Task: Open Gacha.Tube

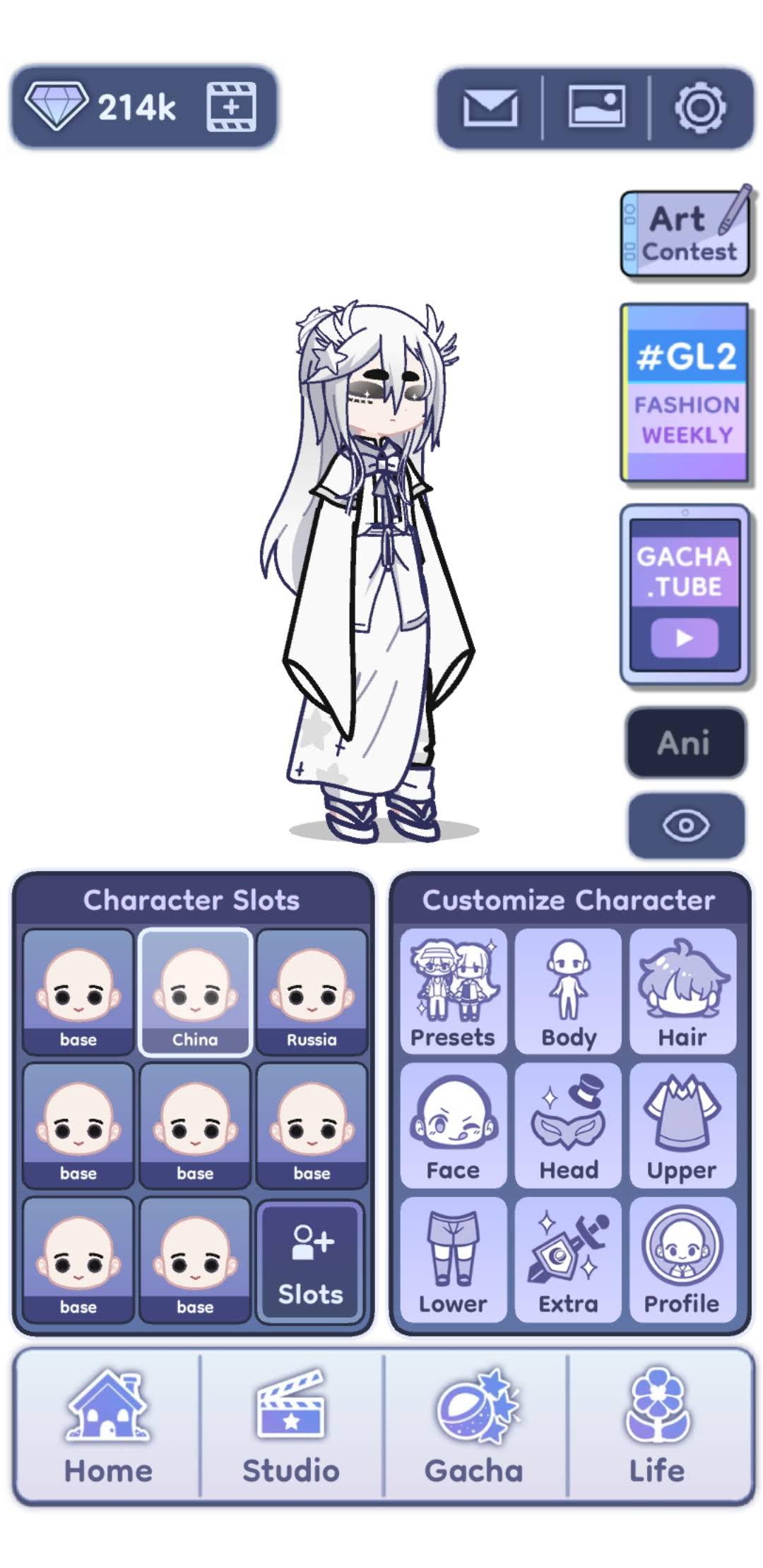Action: [x=685, y=595]
